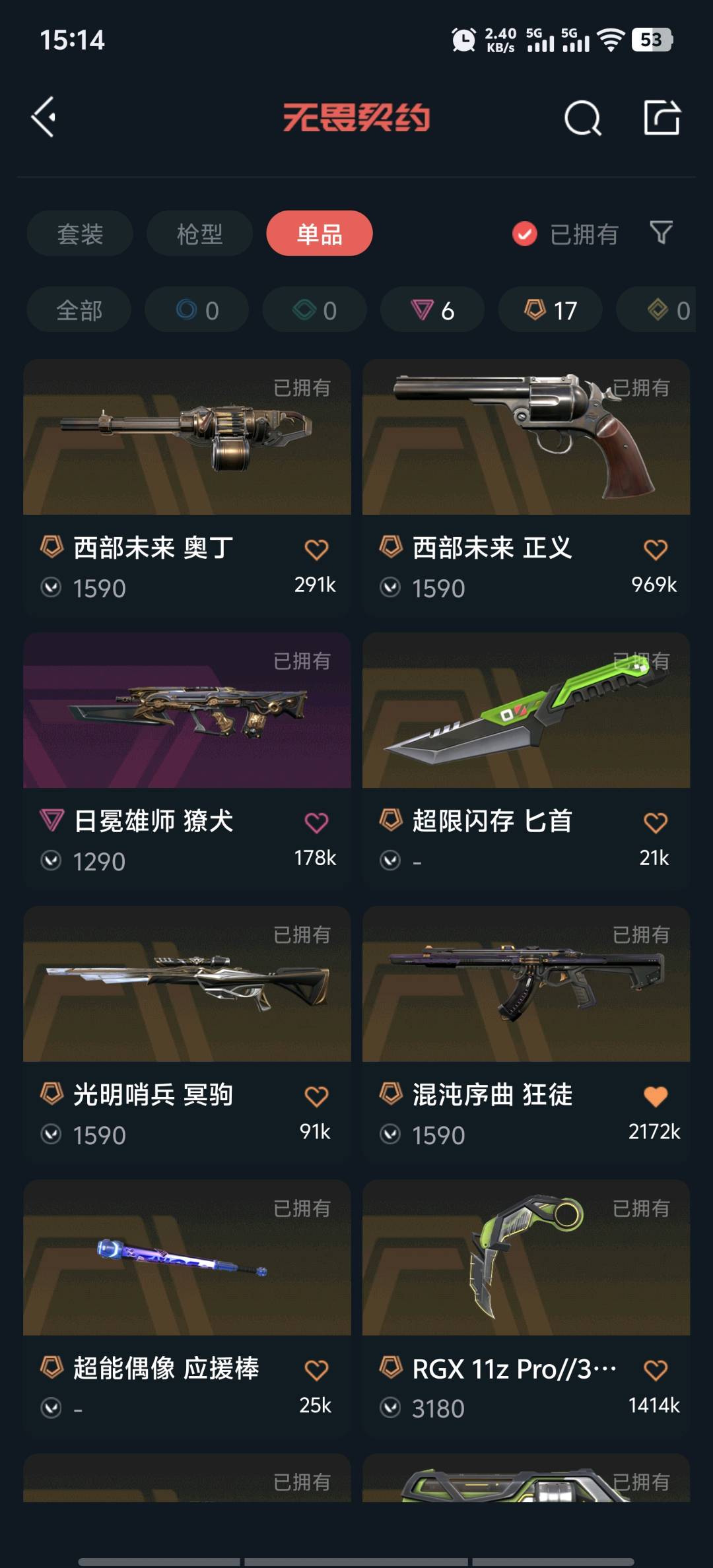This screenshot has height=1568, width=713.
Task: Unlike the 混沌序曲 狂徒 skin
Action: tap(656, 1096)
